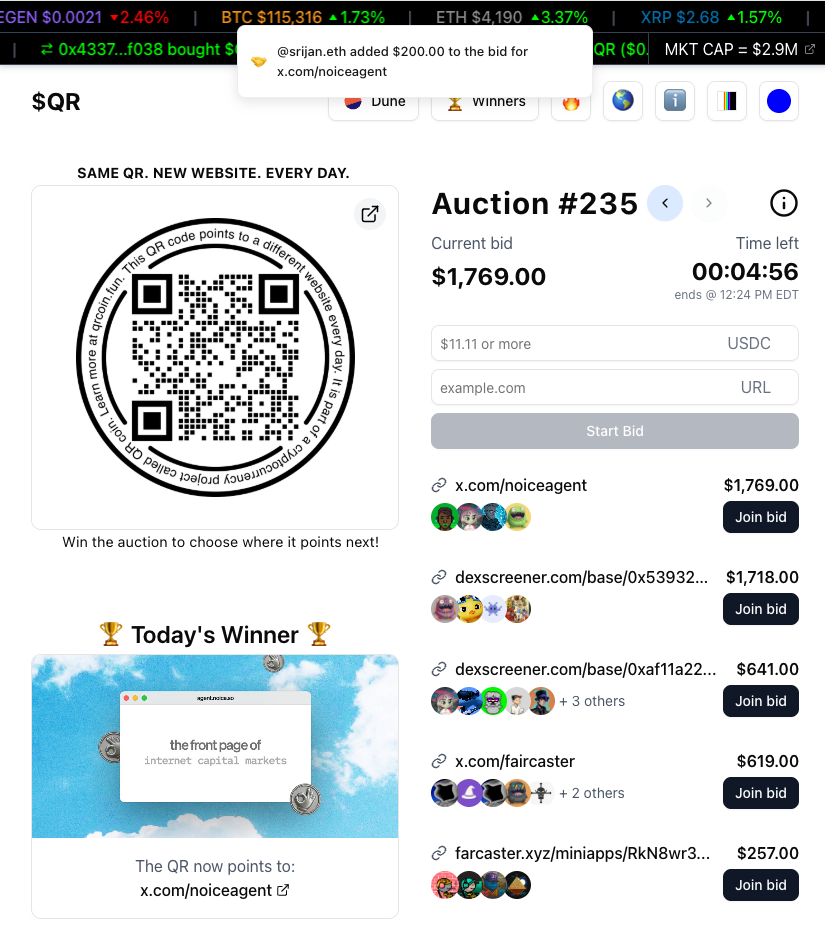Tap the fire emoji button
825x930 pixels.
pyautogui.click(x=571, y=102)
